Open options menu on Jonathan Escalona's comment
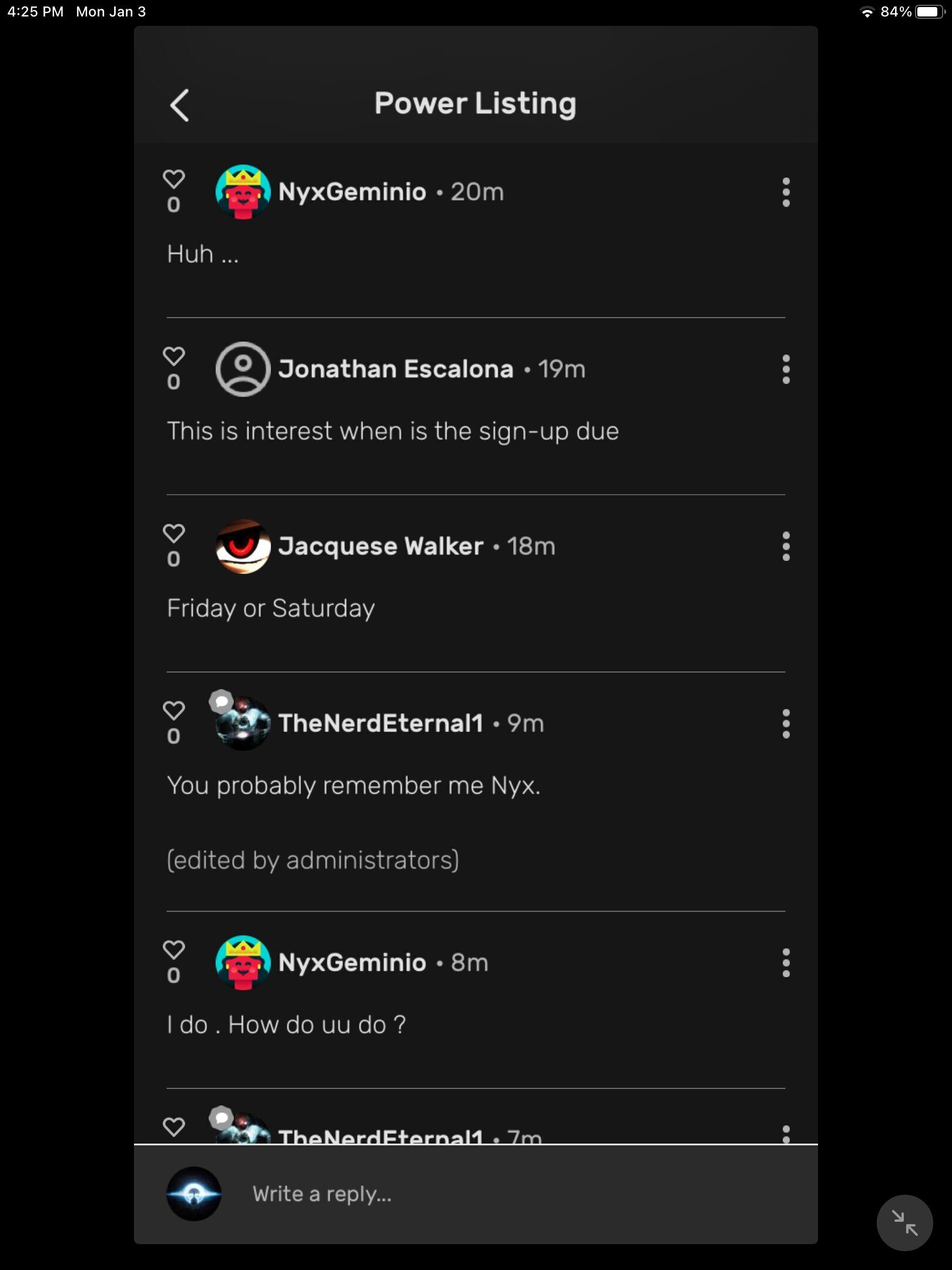952x1270 pixels. pos(786,369)
